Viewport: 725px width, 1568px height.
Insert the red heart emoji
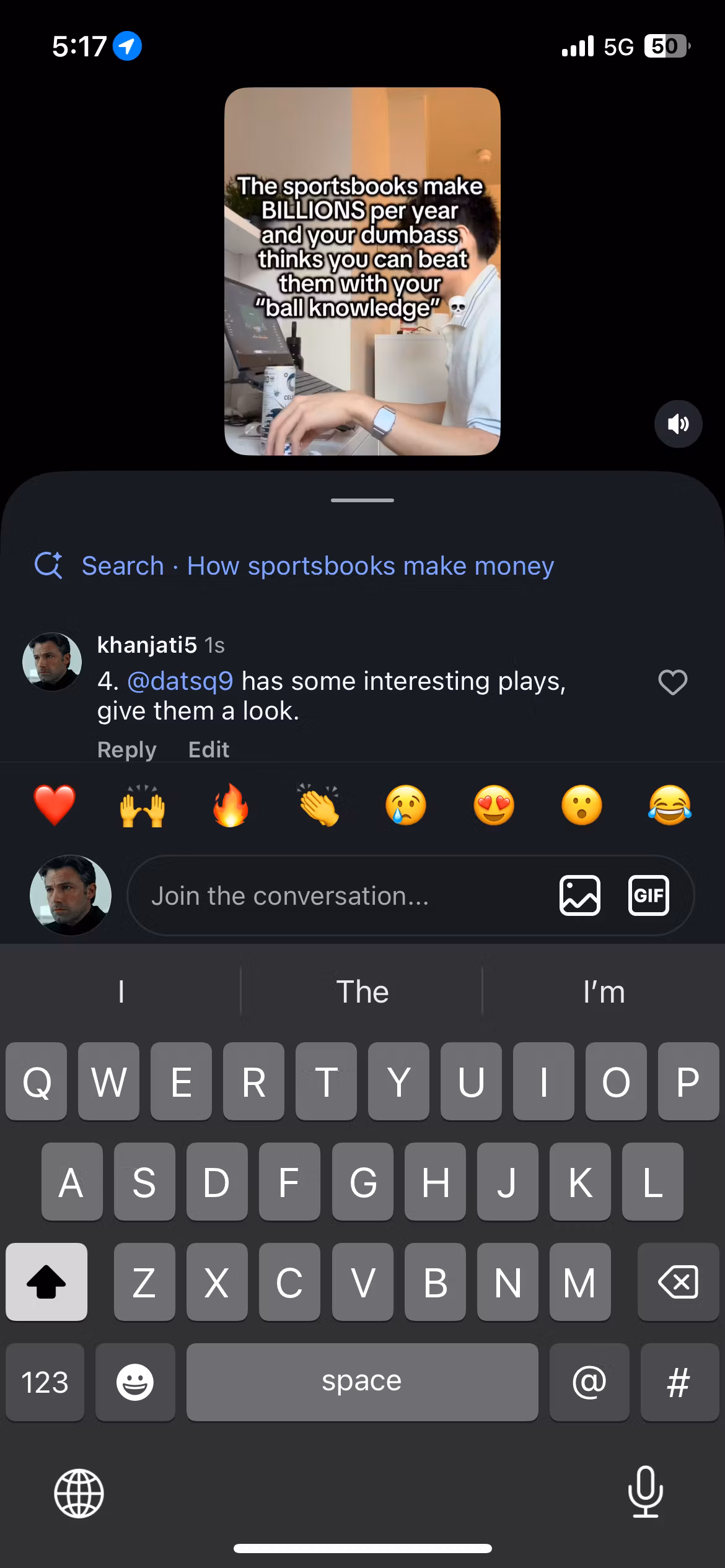55,805
